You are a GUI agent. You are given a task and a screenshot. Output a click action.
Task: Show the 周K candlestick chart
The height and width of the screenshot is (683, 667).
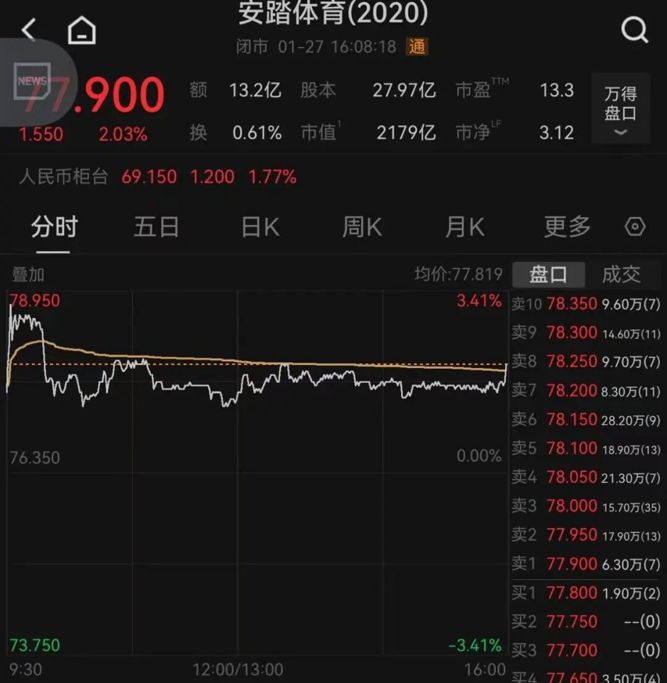click(361, 227)
